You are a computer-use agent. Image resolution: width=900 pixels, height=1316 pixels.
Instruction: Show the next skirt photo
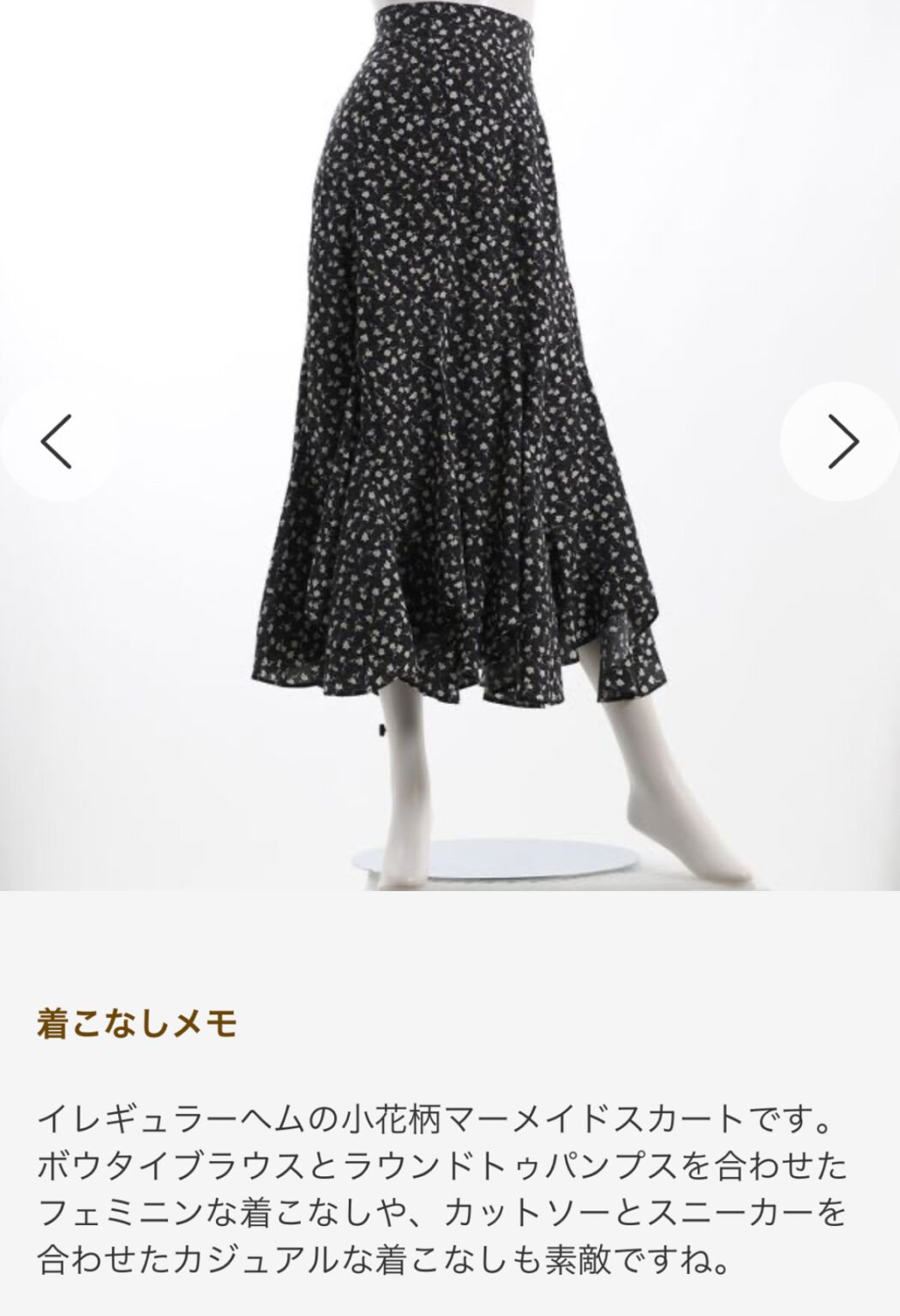pyautogui.click(x=842, y=441)
